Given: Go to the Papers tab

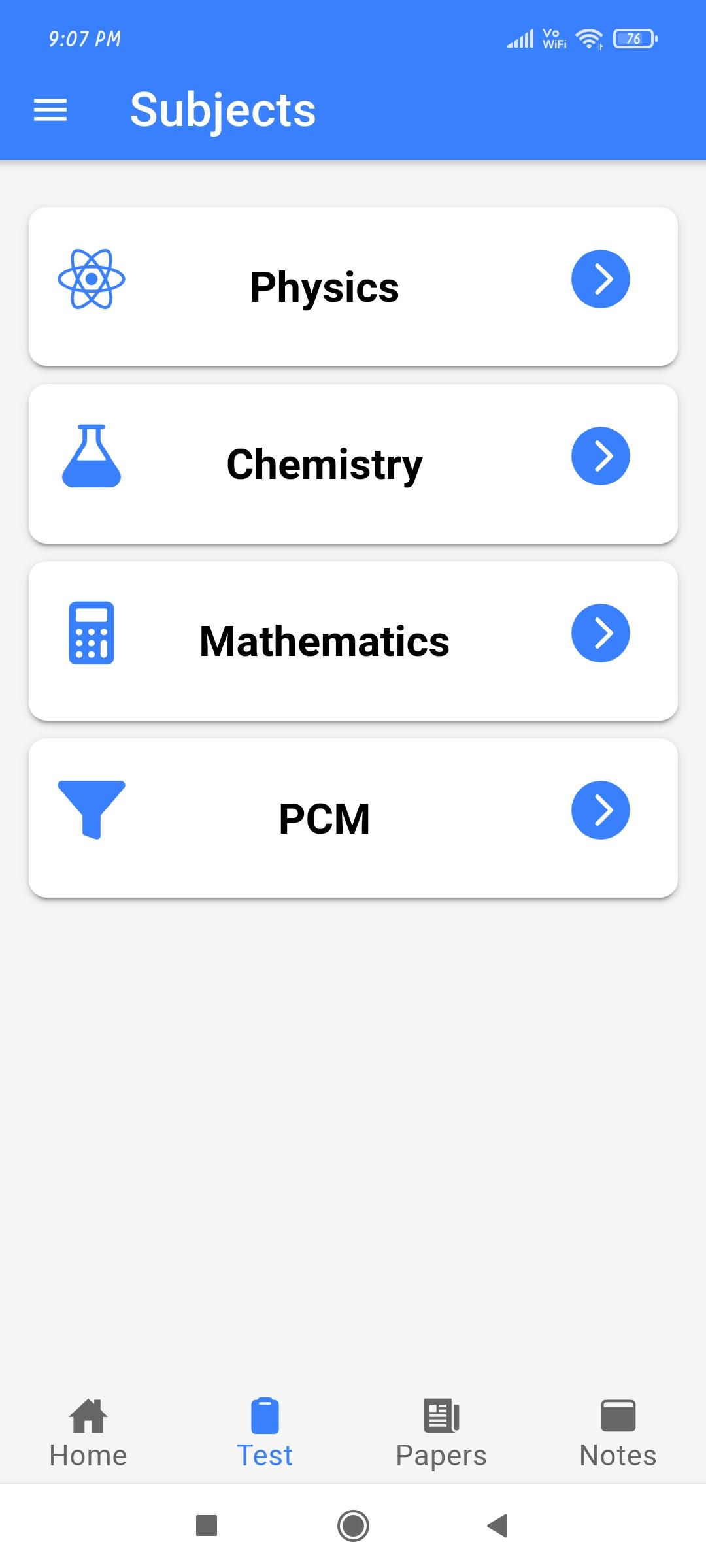Looking at the screenshot, I should tap(441, 1434).
